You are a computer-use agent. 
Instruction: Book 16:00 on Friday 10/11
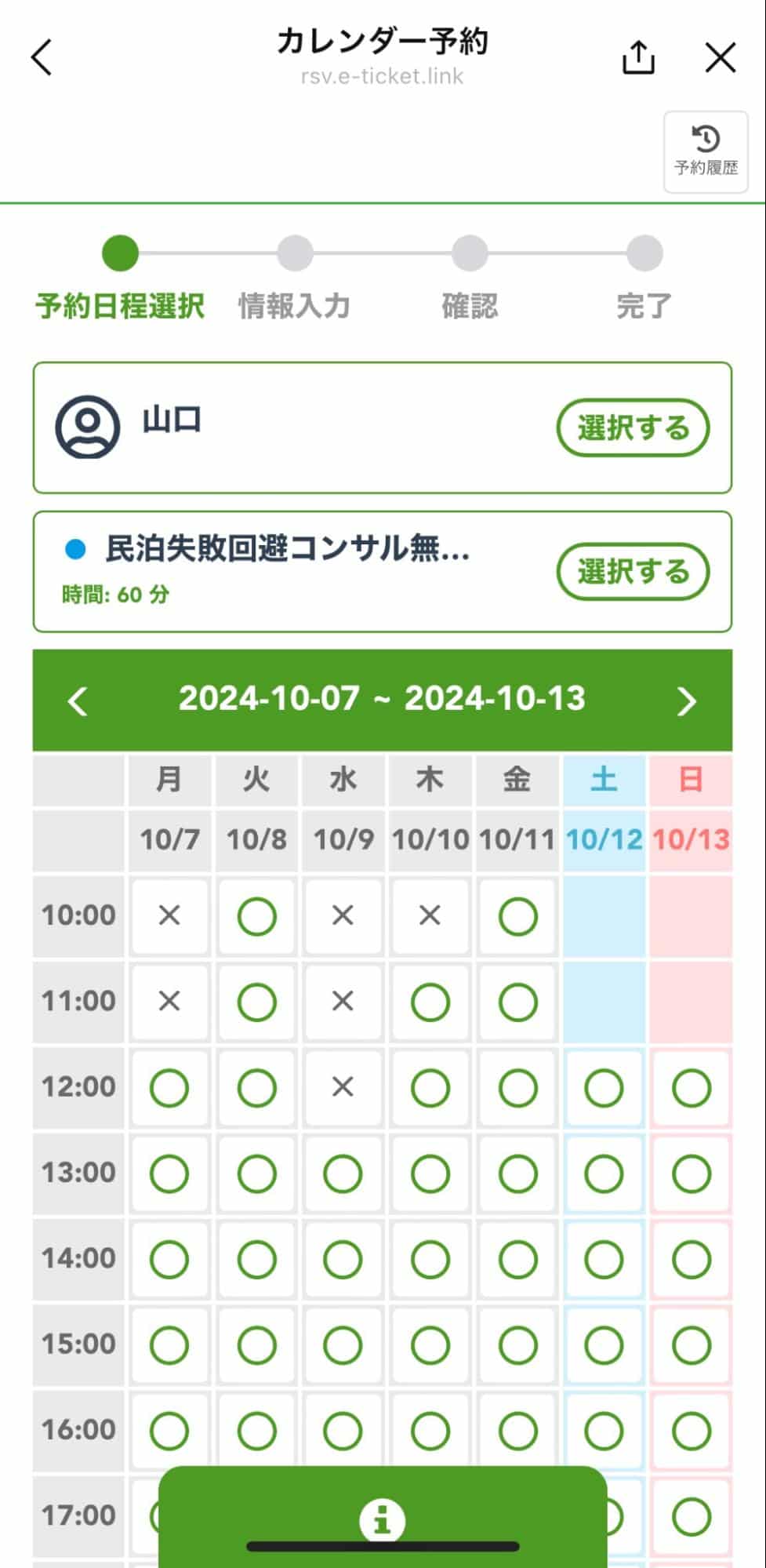point(517,1430)
